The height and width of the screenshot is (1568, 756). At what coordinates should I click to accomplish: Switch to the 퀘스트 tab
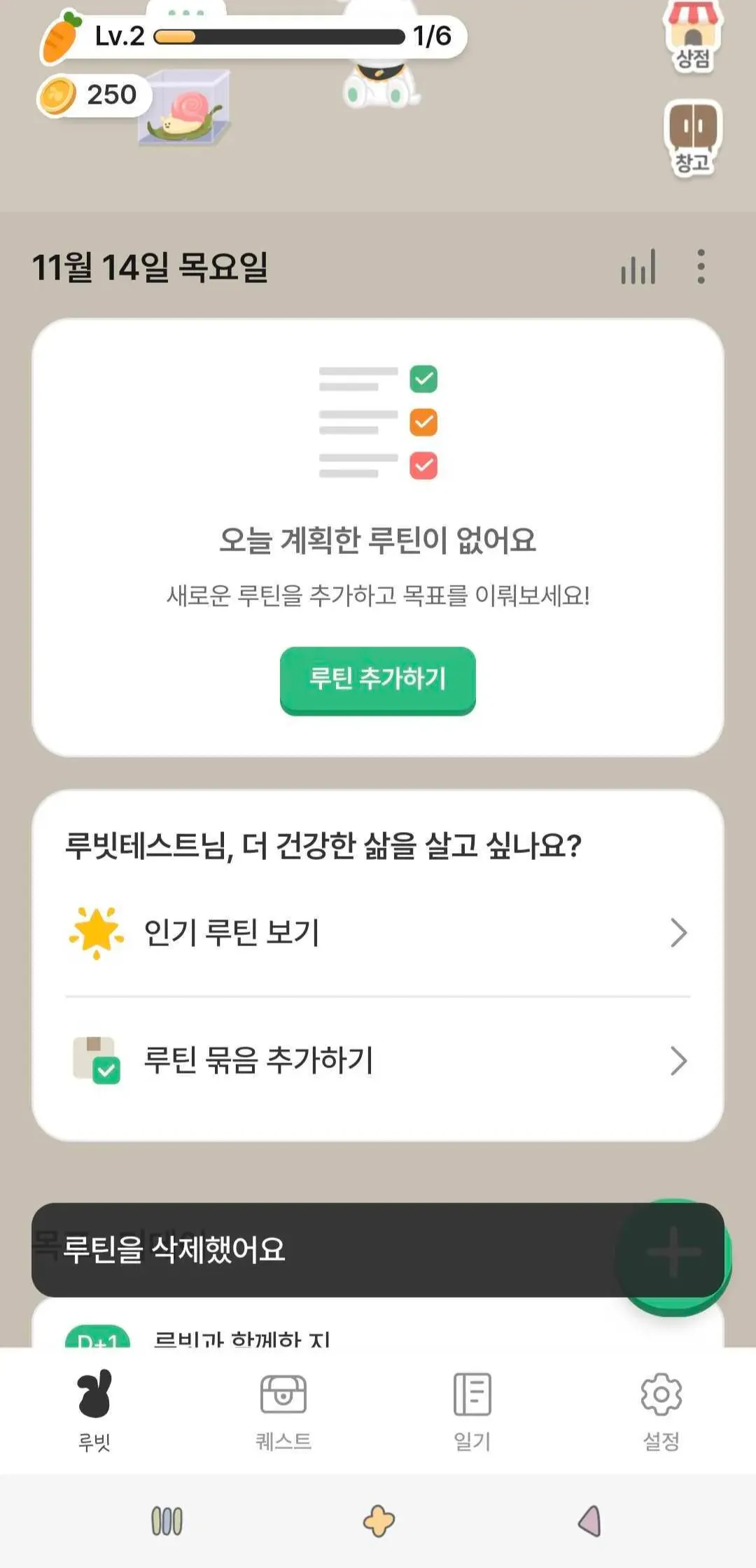283,1409
